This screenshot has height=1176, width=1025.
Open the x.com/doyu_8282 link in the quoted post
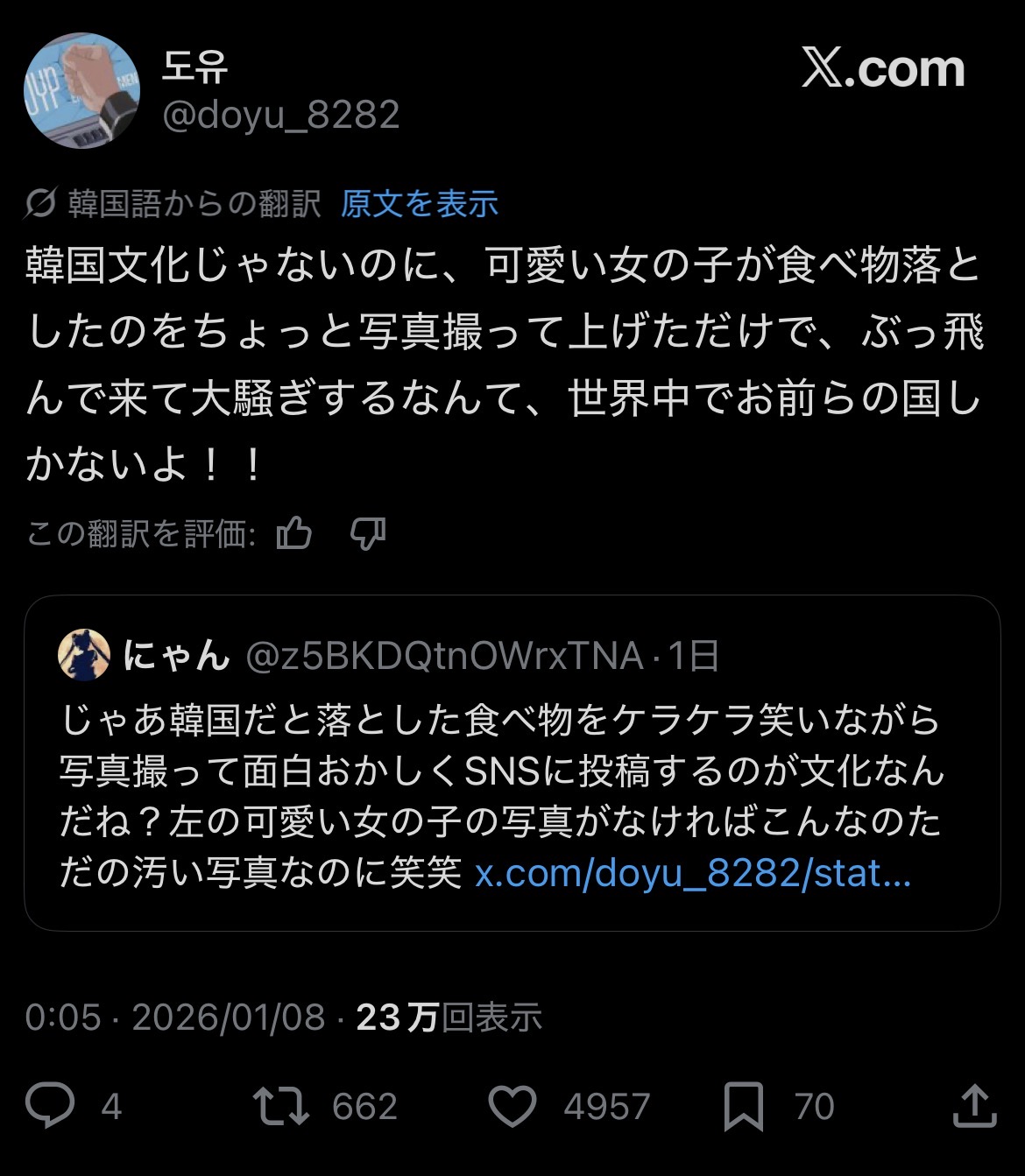(x=693, y=873)
